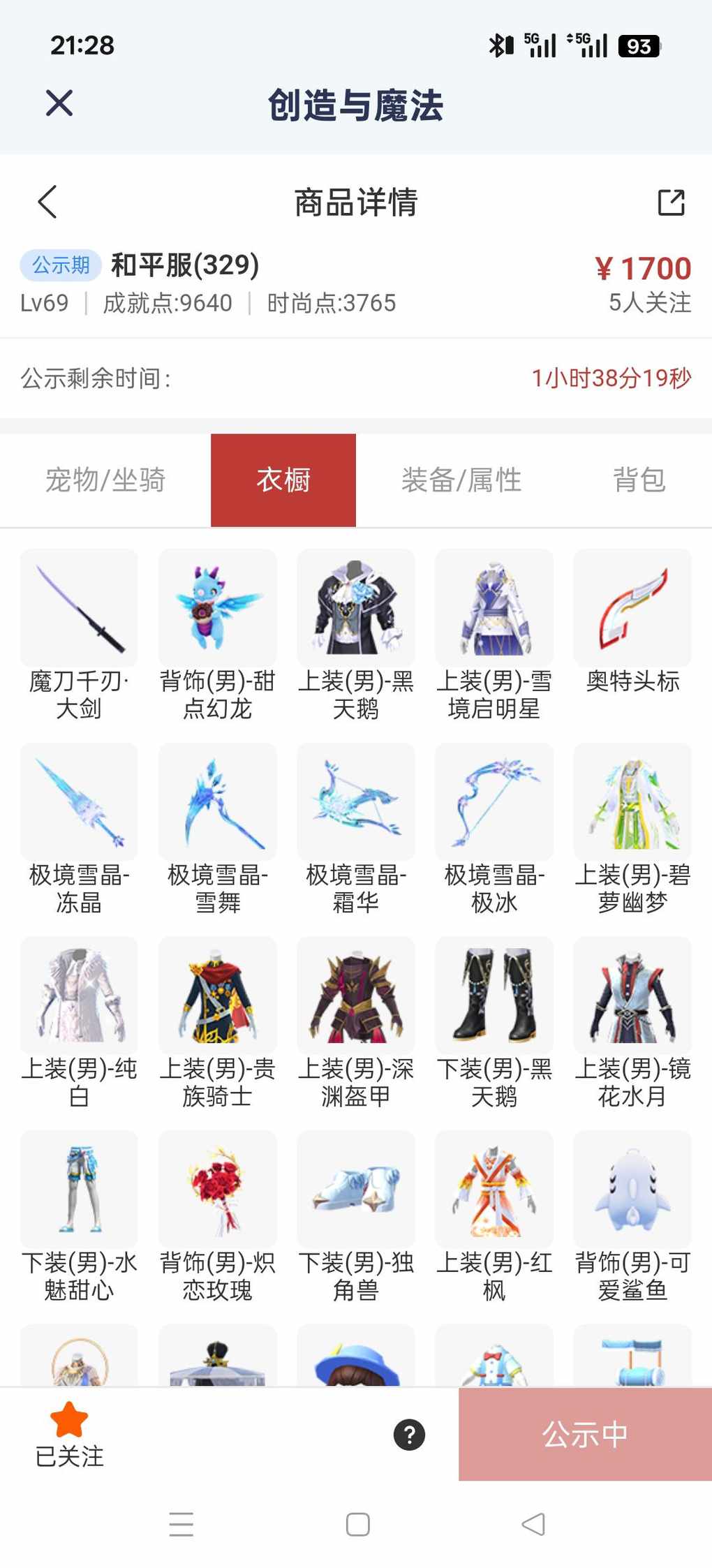This screenshot has height=1568, width=712.
Task: Open the 装备/属性 tab
Action: (x=461, y=480)
